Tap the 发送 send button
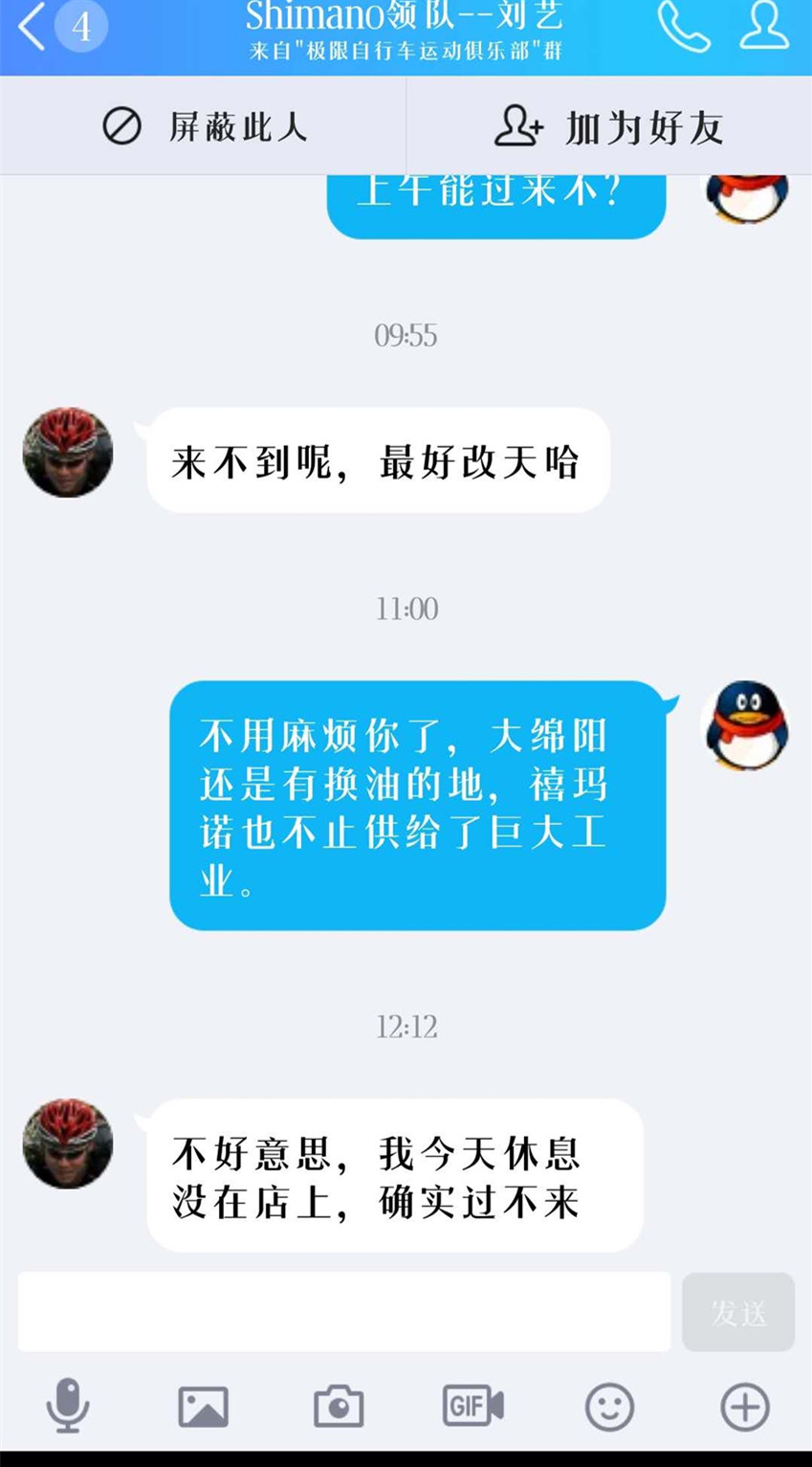This screenshot has height=1467, width=812. [x=737, y=1312]
